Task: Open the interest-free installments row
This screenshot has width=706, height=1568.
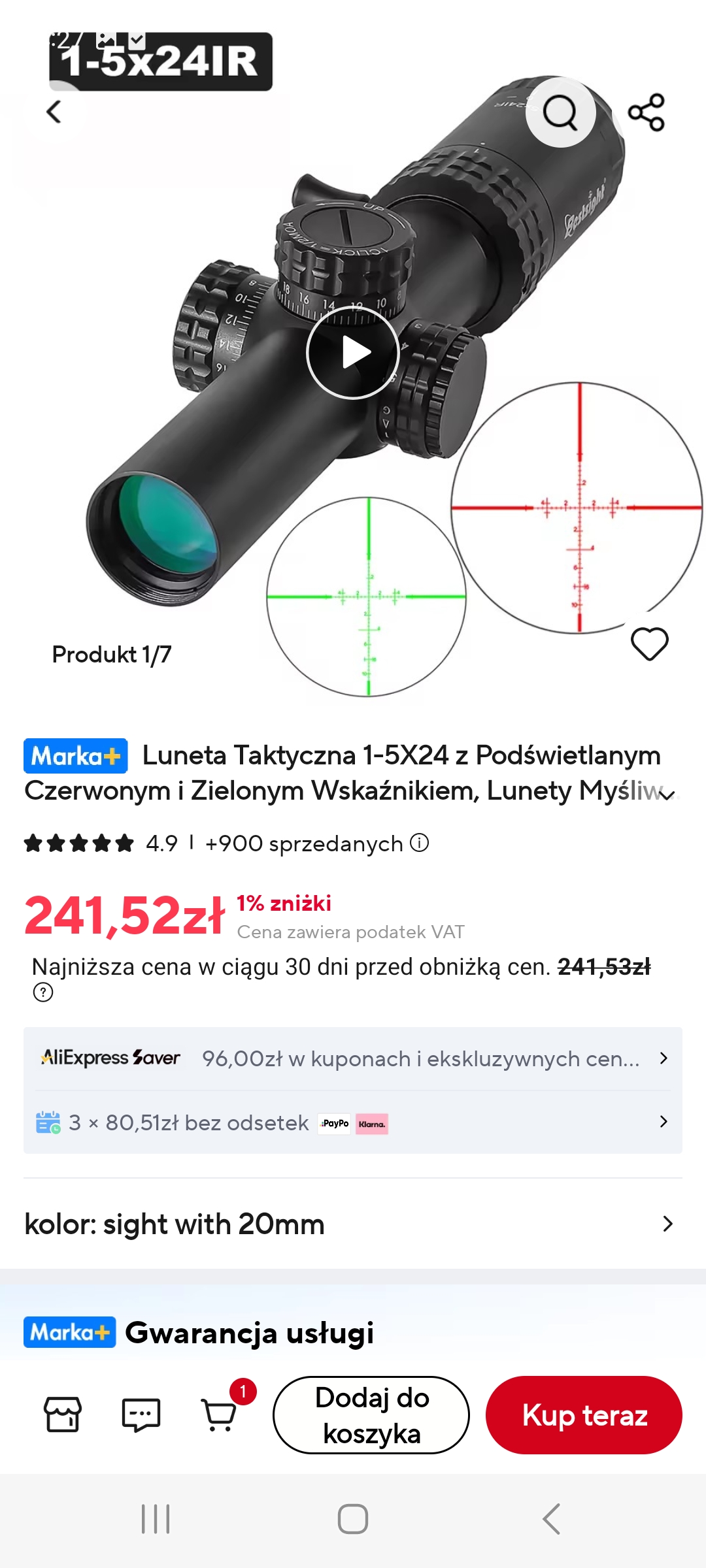Action: pyautogui.click(x=353, y=1122)
